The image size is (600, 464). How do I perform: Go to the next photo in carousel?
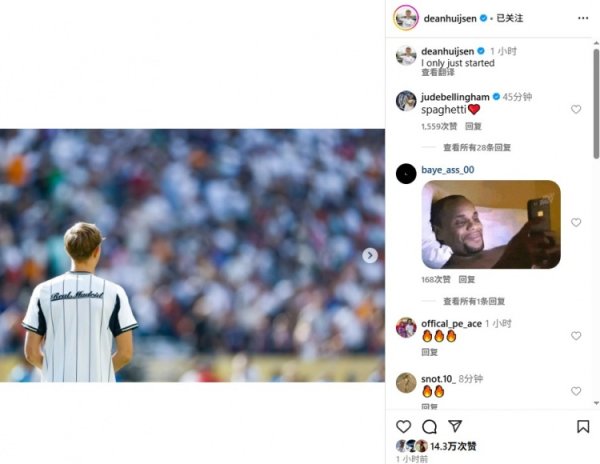(x=370, y=255)
